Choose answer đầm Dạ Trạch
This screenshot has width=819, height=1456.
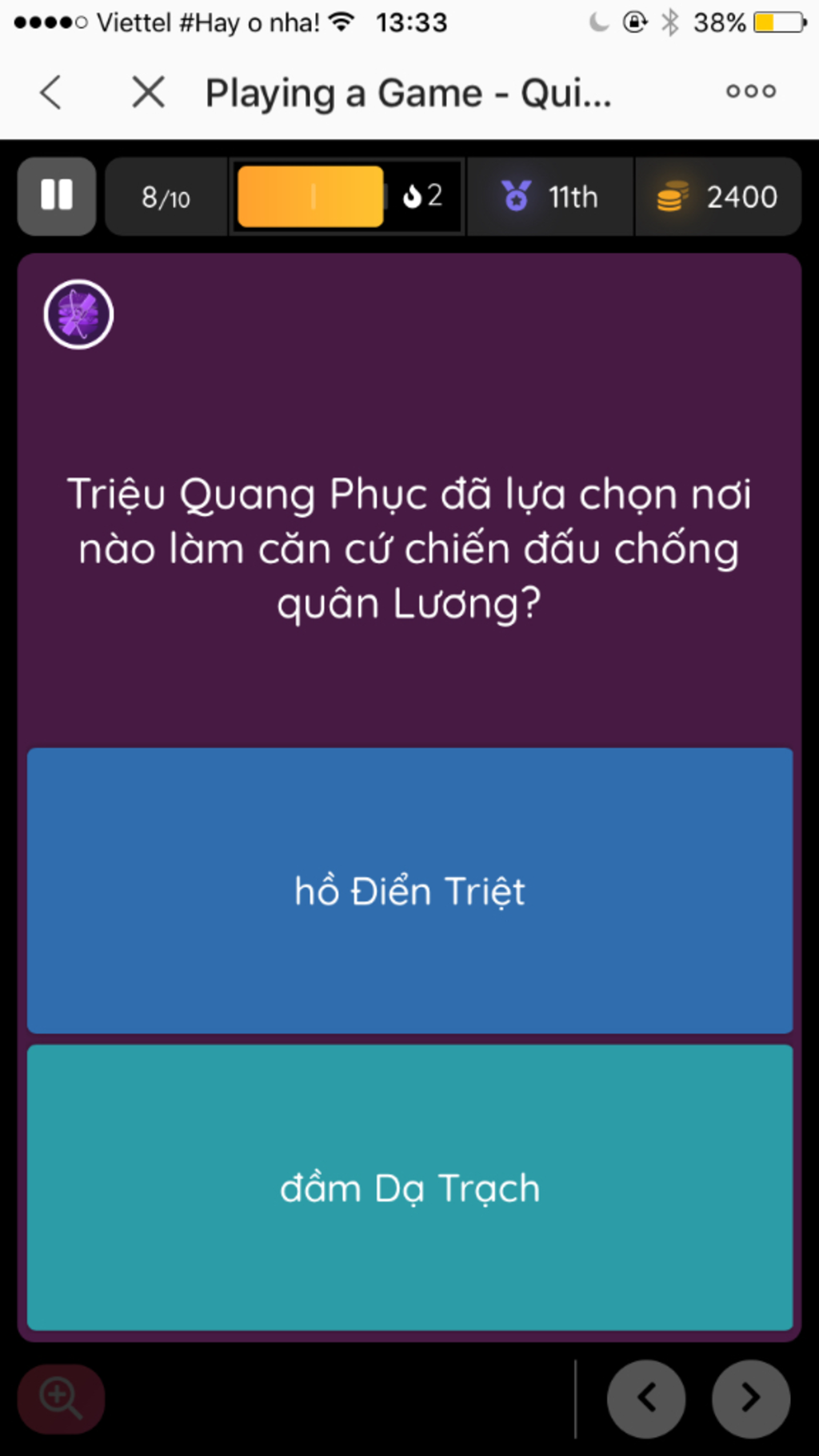click(409, 1187)
